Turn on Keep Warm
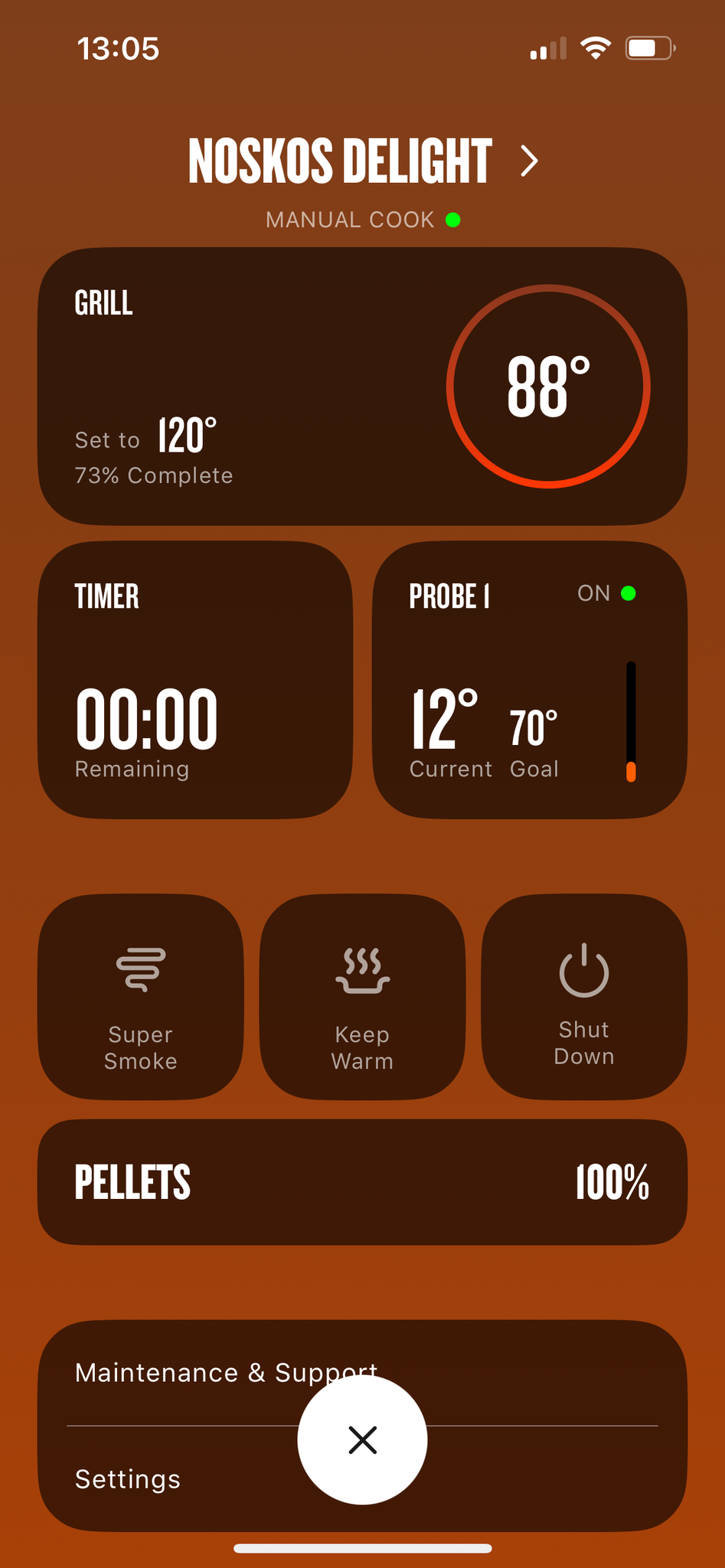 (x=362, y=997)
